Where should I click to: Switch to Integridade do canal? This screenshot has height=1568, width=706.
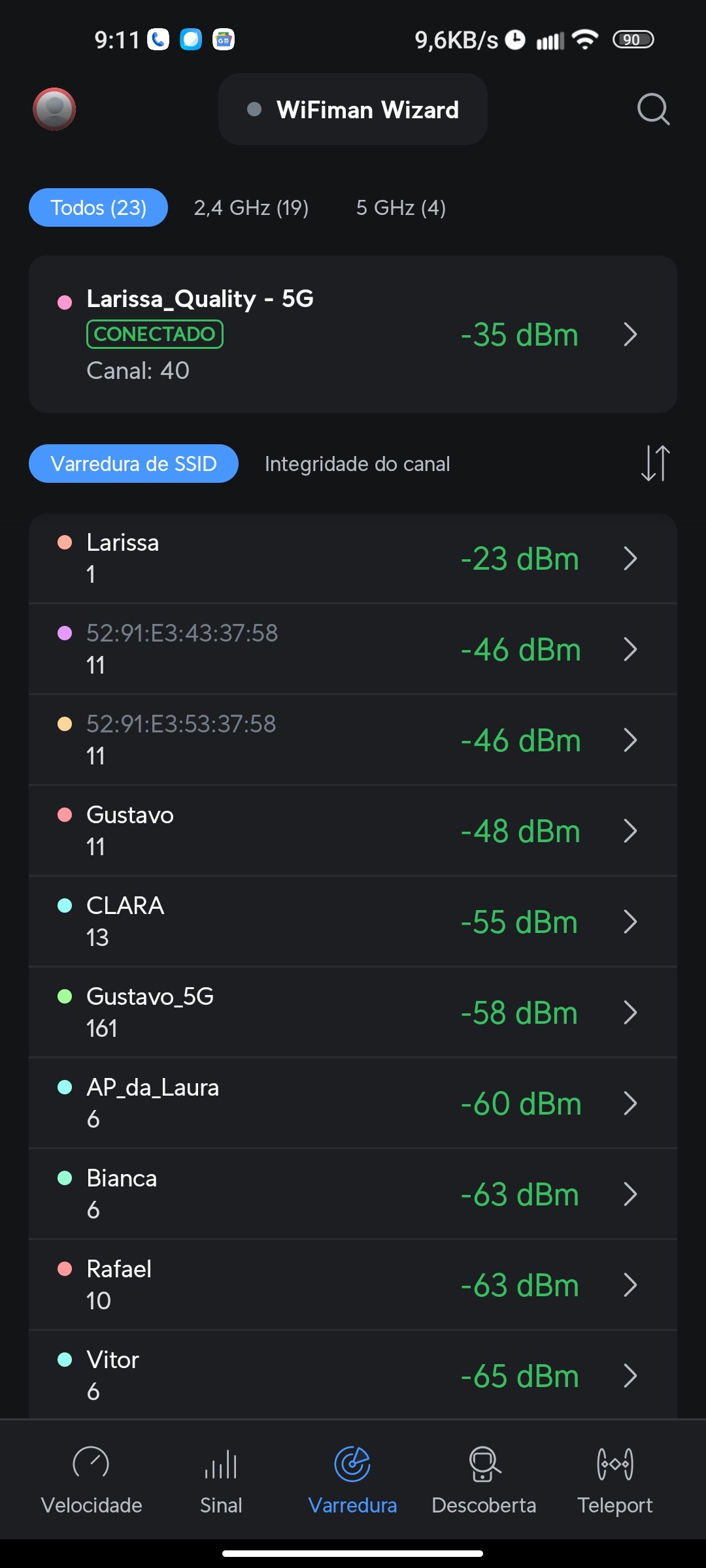pos(357,464)
